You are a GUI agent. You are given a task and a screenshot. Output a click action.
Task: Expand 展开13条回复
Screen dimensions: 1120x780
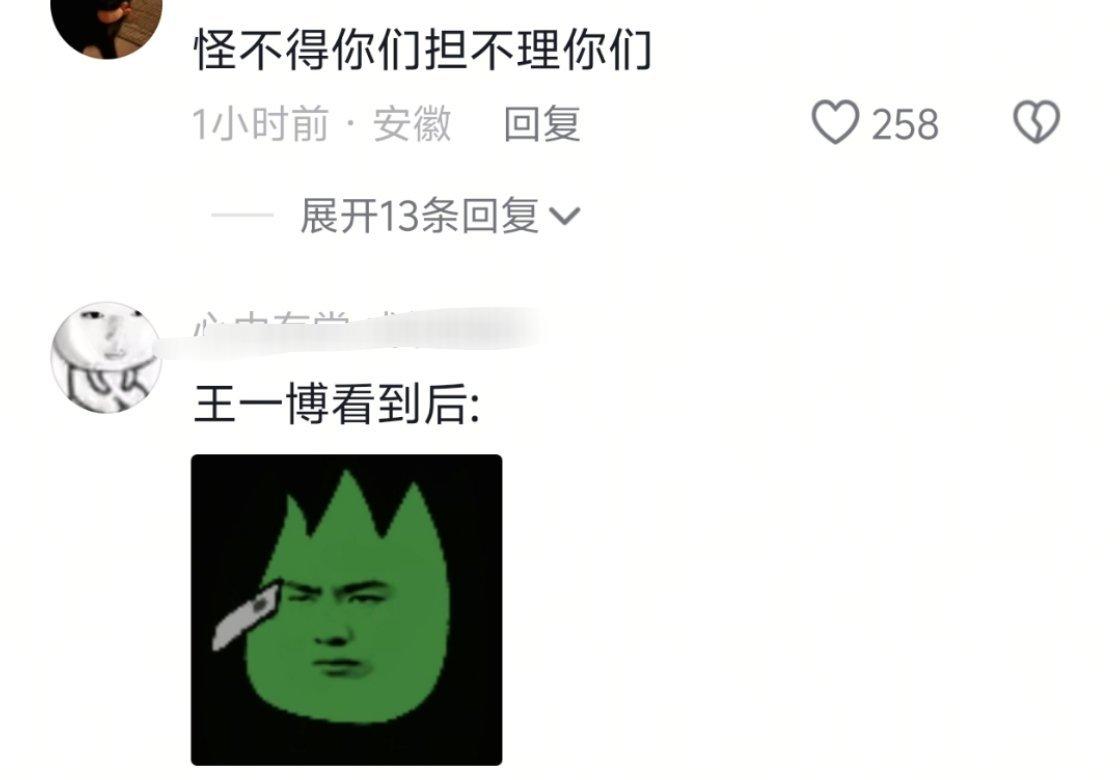[440, 216]
